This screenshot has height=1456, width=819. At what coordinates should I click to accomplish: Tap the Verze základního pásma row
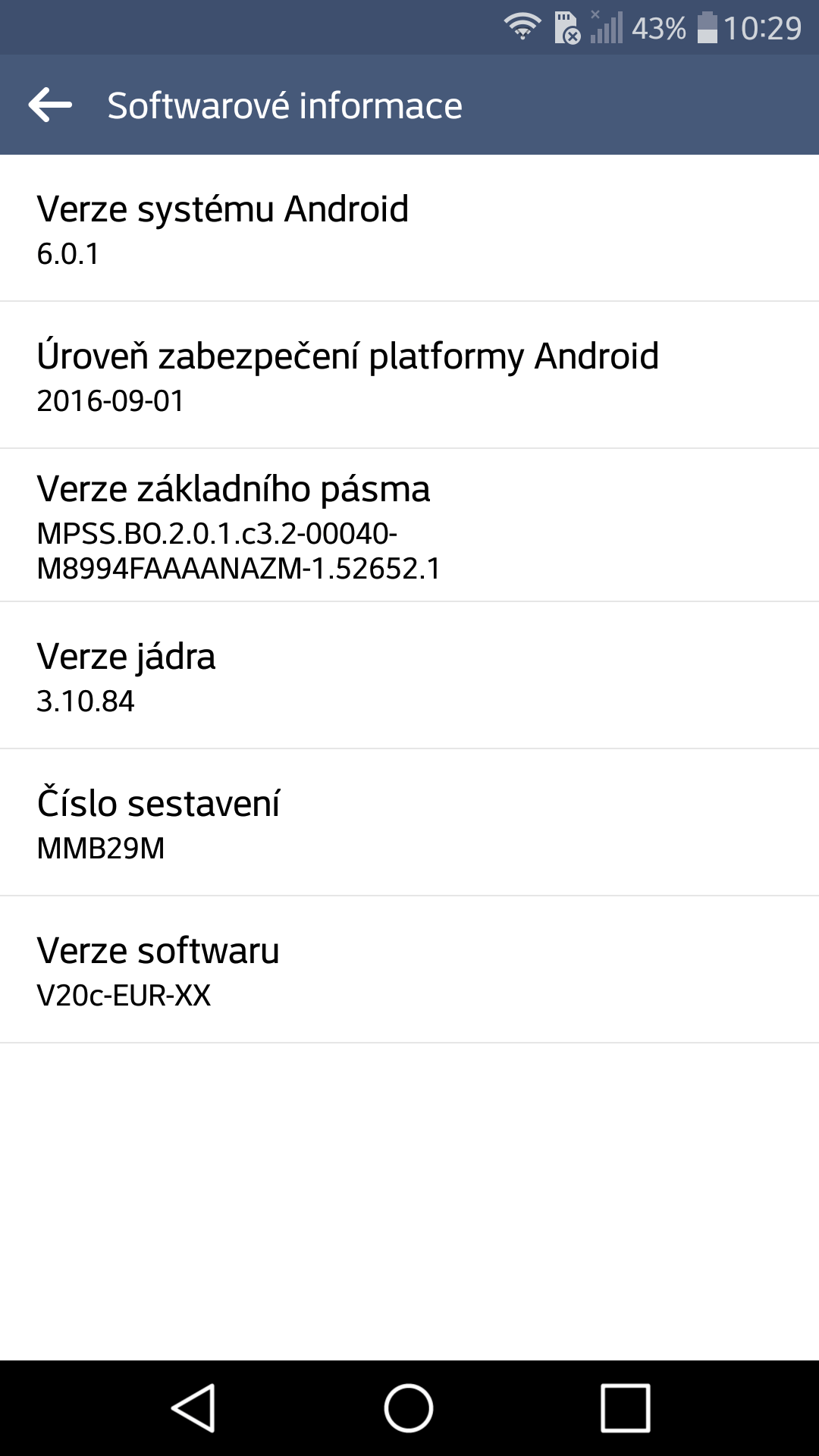click(409, 526)
